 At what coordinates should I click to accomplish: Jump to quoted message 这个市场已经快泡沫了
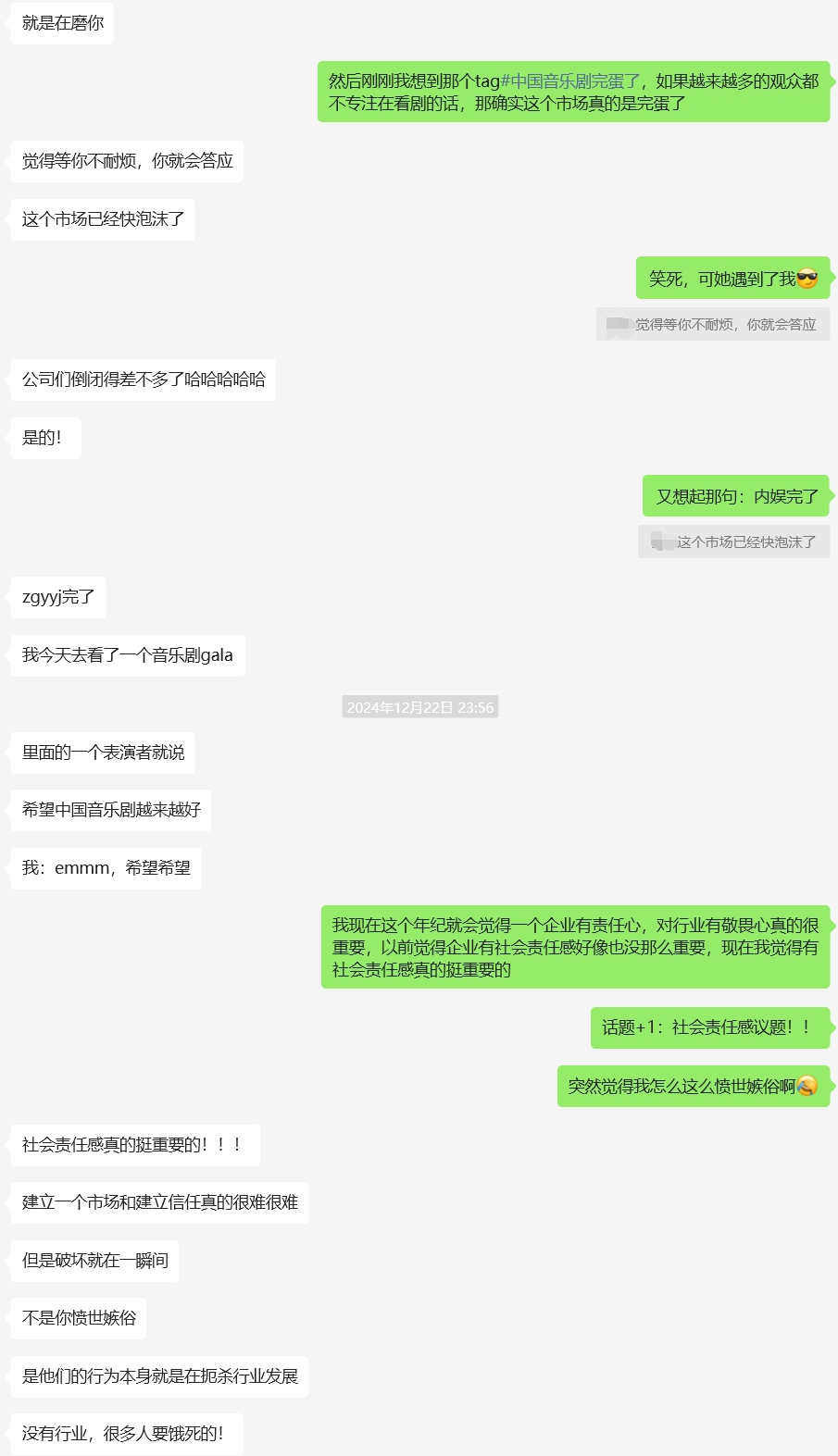tap(733, 542)
